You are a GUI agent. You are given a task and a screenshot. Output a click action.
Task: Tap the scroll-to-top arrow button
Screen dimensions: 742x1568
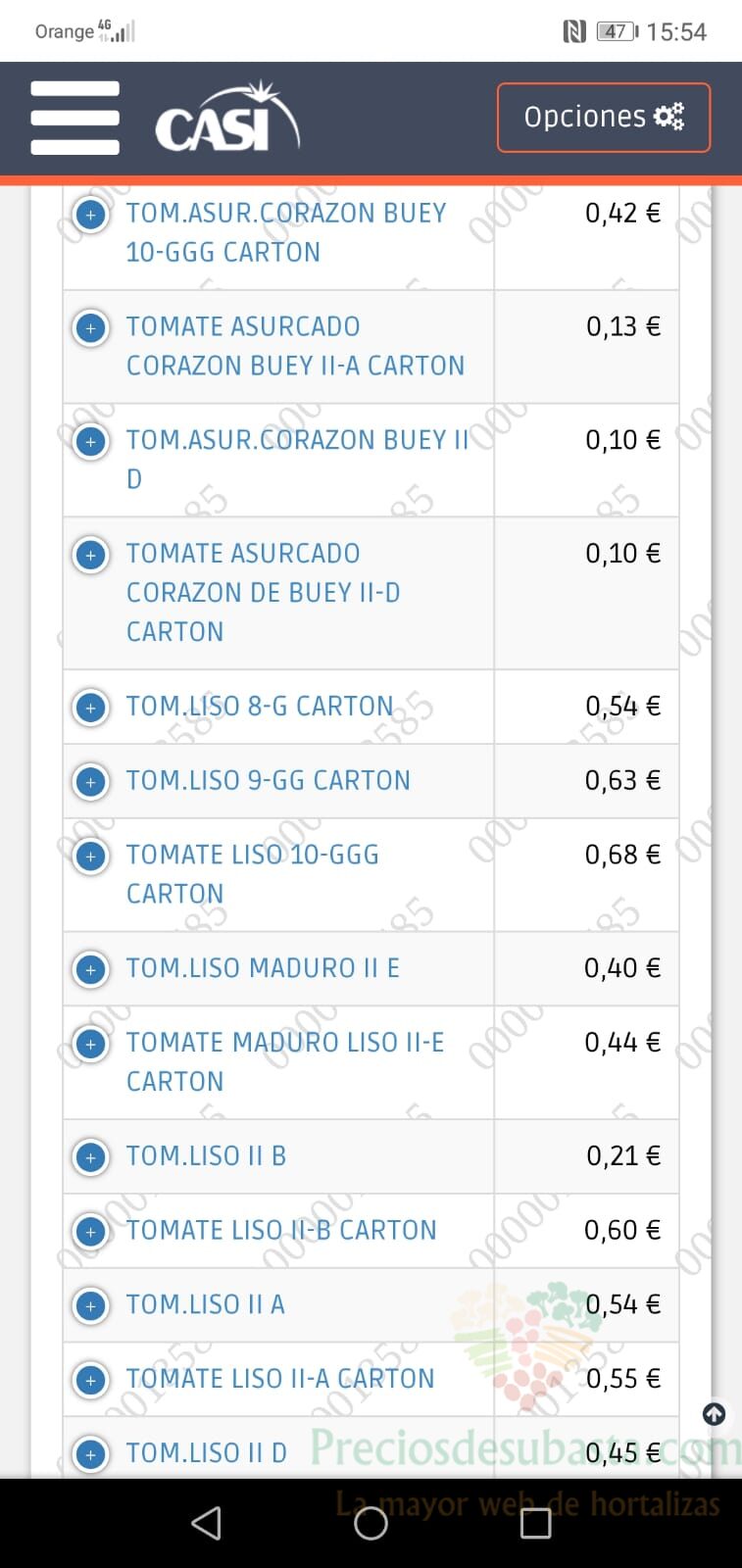pos(715,1414)
